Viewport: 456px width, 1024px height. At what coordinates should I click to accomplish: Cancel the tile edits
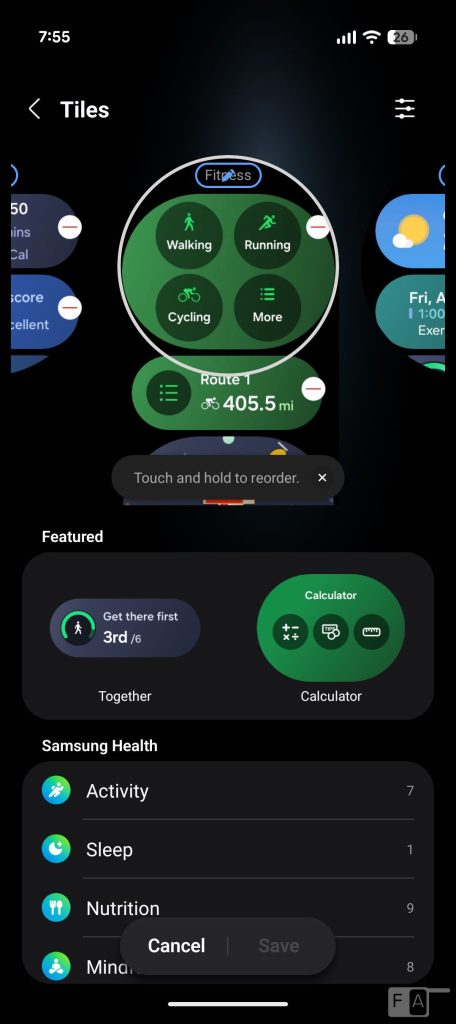click(x=176, y=946)
